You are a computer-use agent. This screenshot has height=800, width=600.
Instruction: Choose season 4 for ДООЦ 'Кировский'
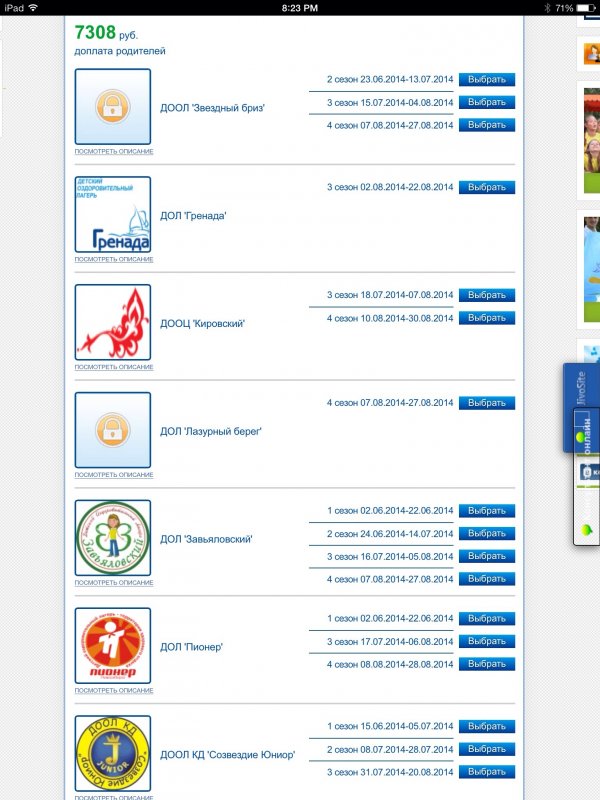pos(486,318)
